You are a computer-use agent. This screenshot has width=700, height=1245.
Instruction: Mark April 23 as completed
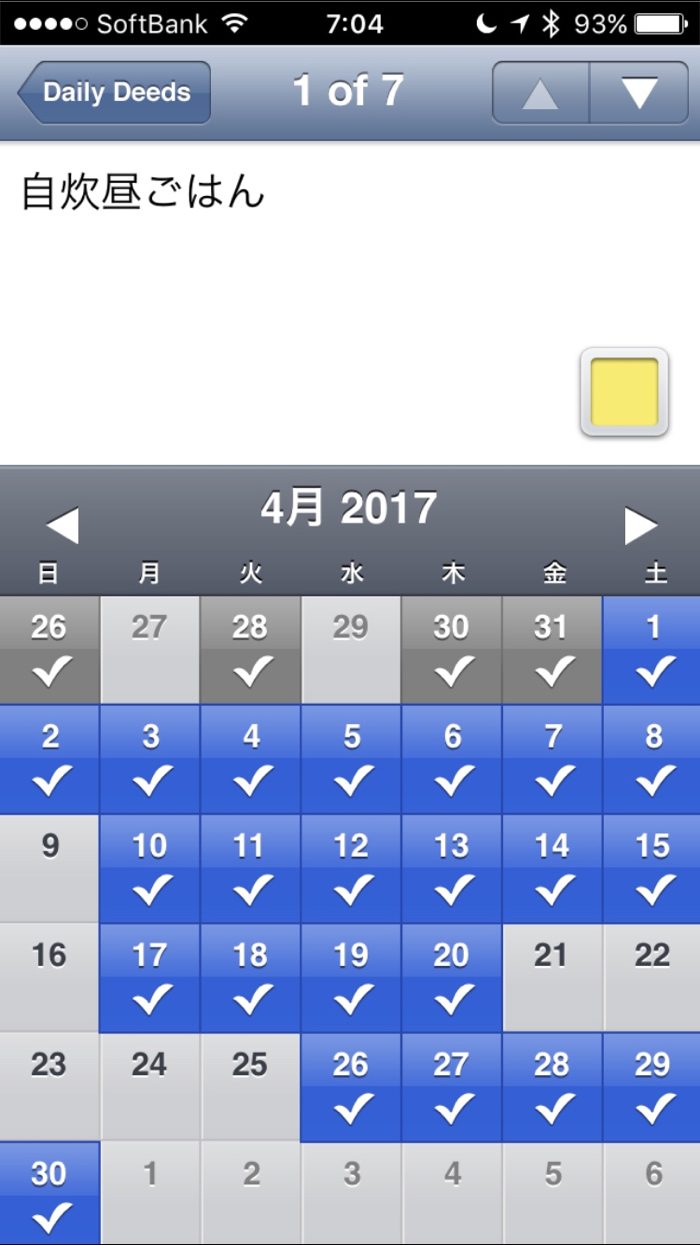(x=50, y=1086)
